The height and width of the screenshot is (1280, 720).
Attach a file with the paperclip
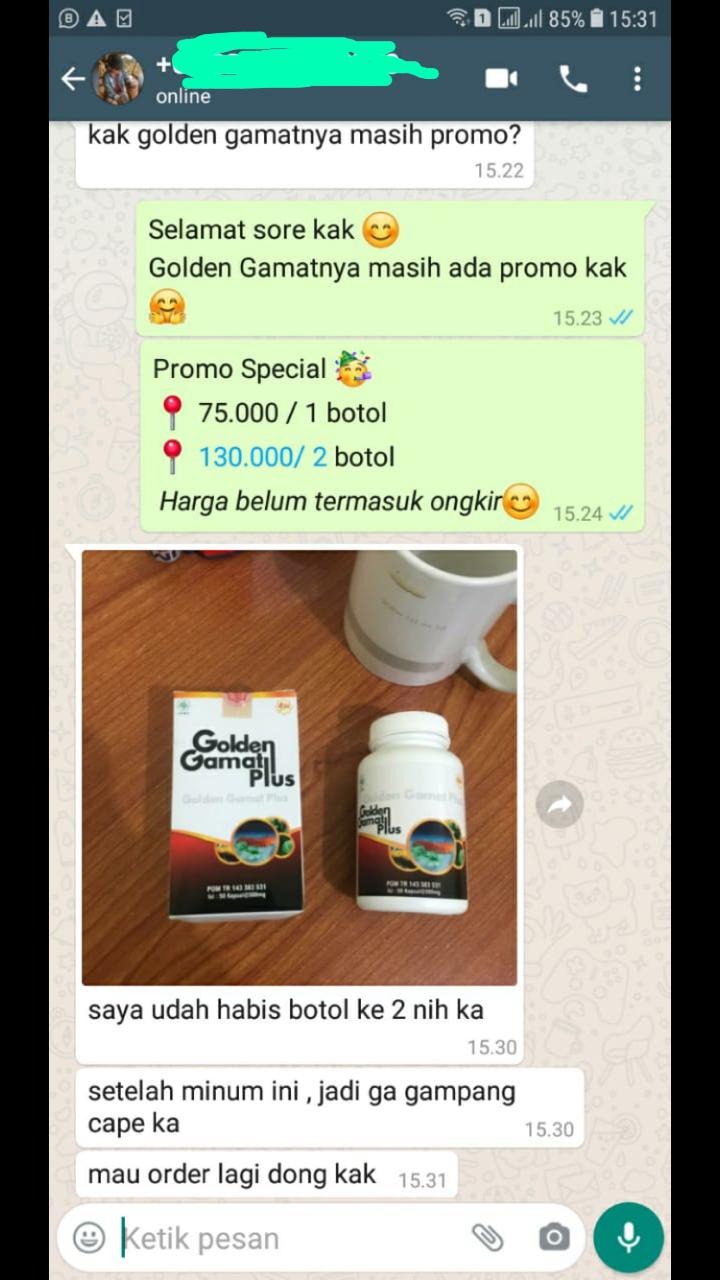pos(488,1238)
